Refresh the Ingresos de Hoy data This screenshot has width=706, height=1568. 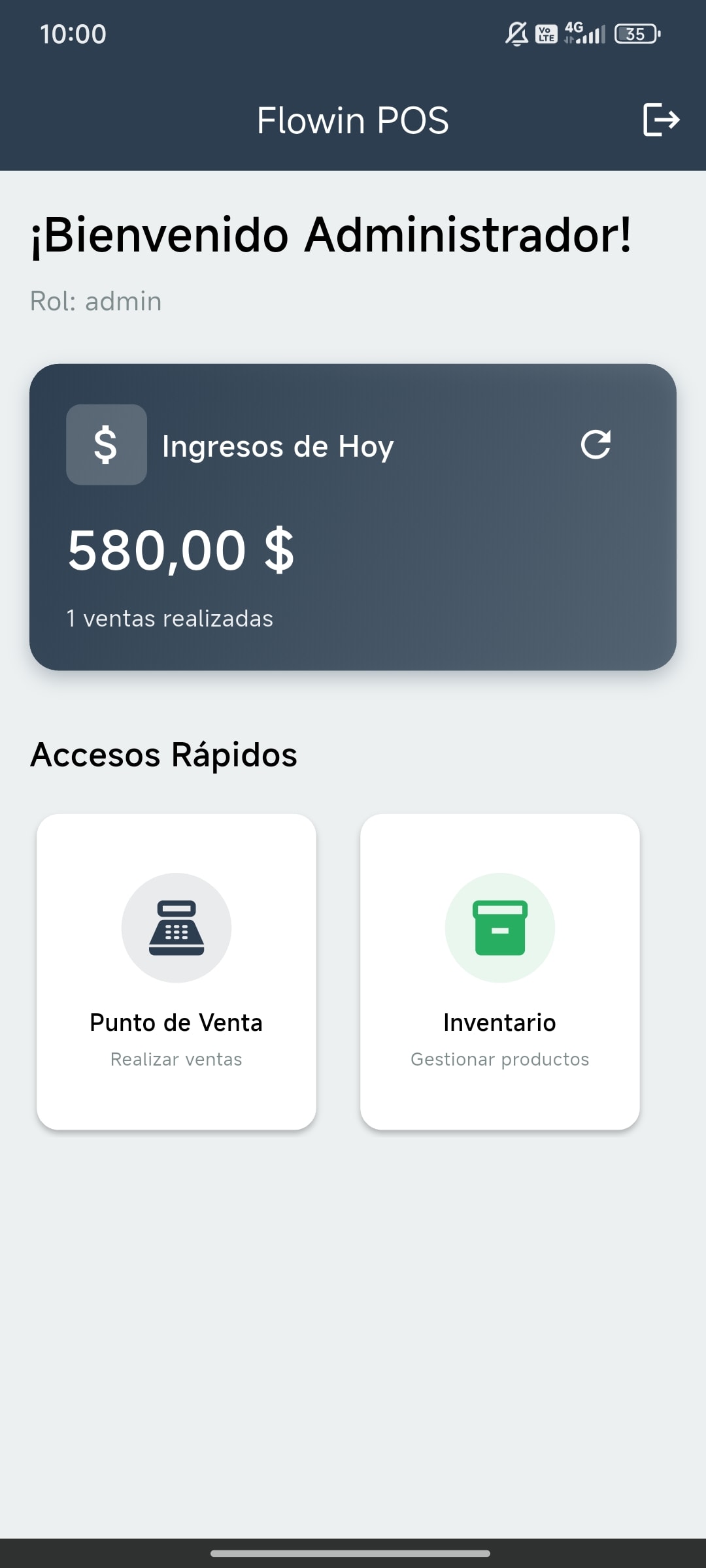tap(597, 445)
